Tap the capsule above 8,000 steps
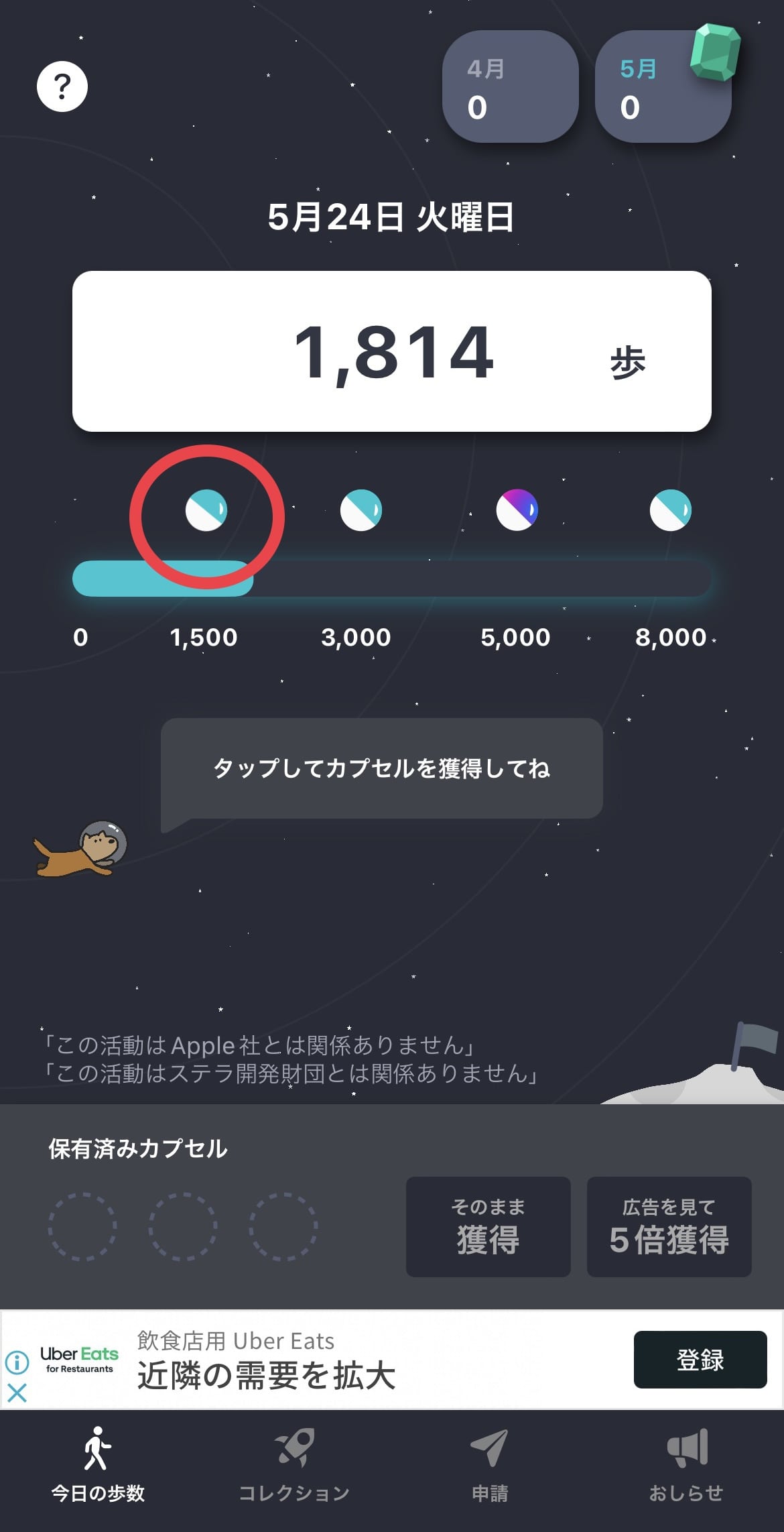Viewport: 784px width, 1532px height. tap(671, 510)
